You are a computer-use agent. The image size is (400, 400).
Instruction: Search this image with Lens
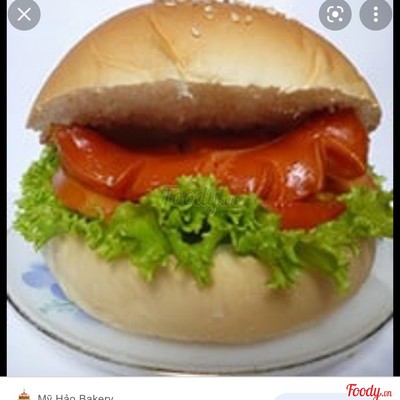coord(335,14)
